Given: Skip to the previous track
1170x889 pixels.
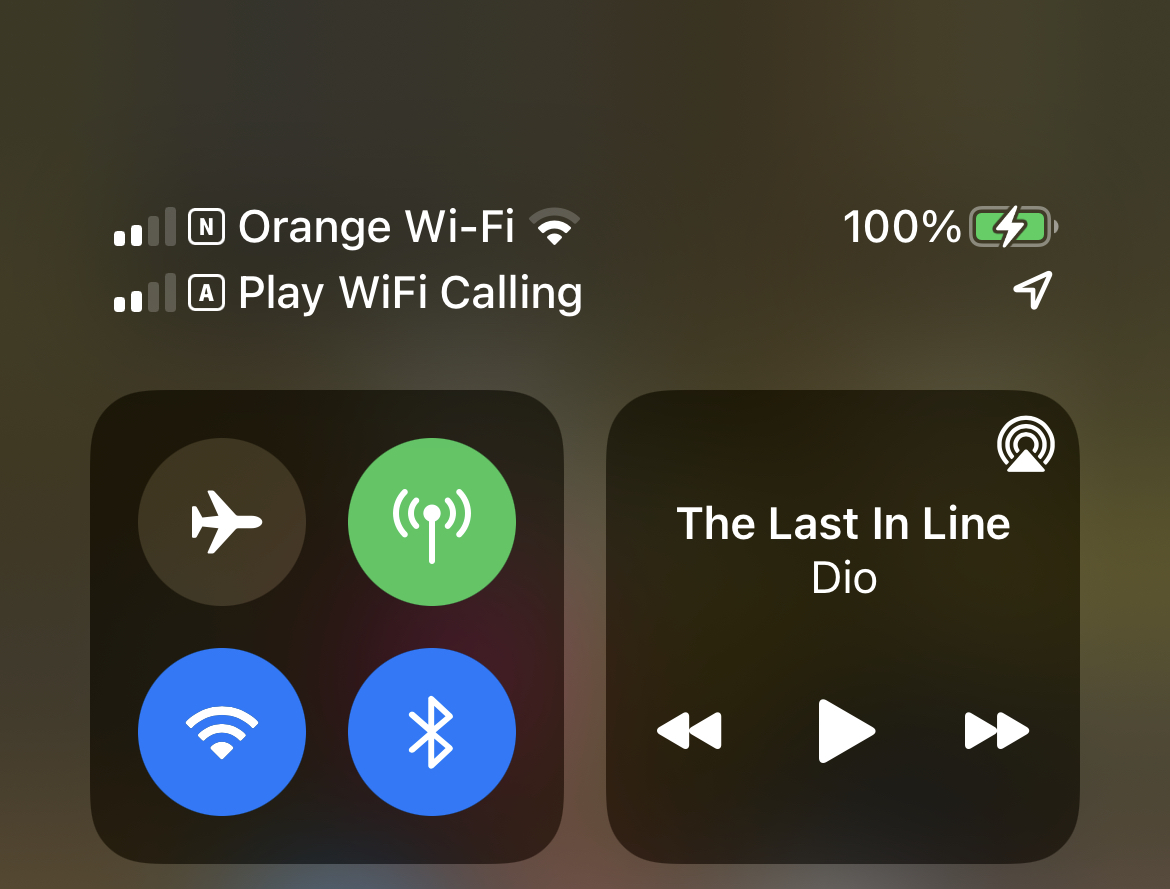Looking at the screenshot, I should coord(689,731).
